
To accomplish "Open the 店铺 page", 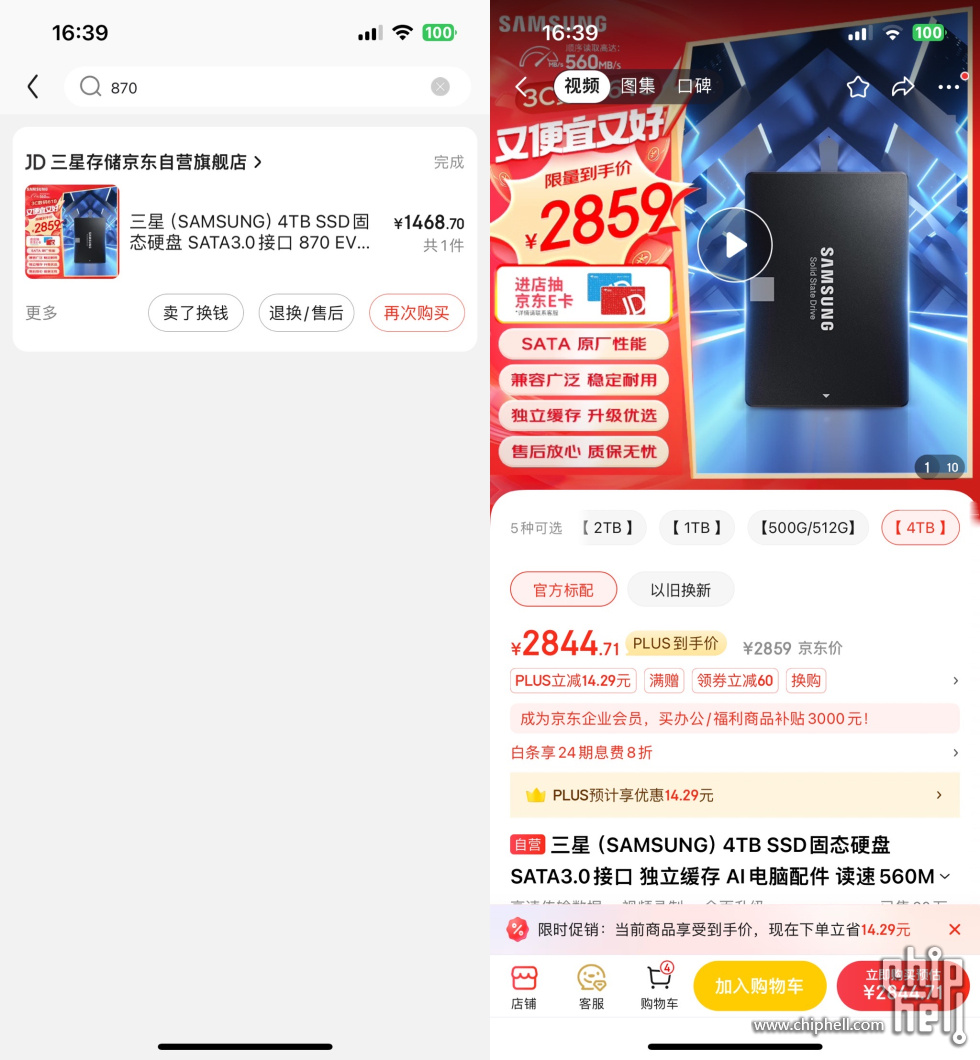I will 523,986.
